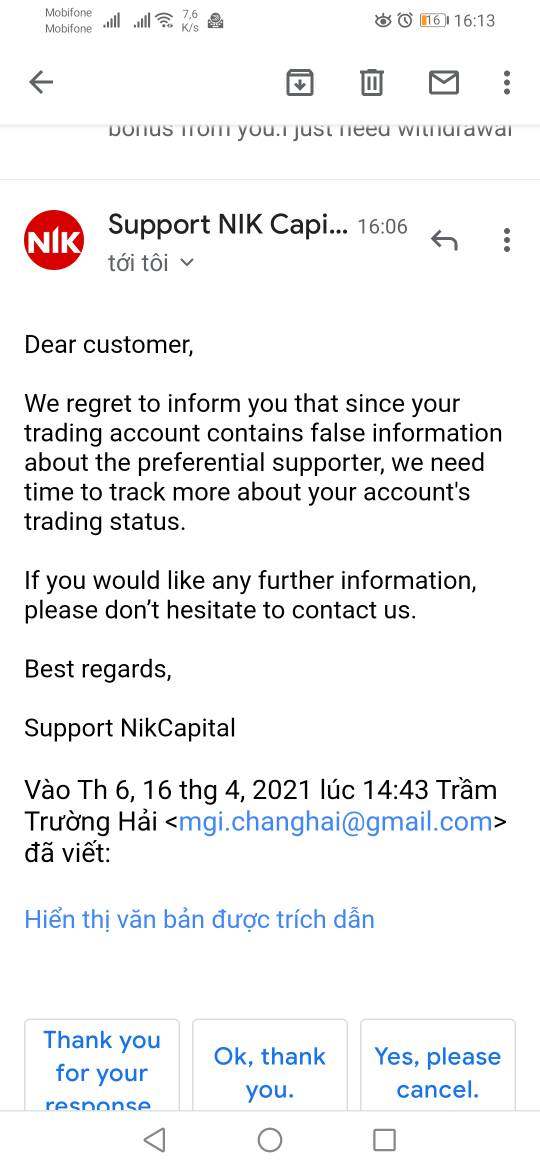Expand recipient details beside tới tôi
Image resolution: width=540 pixels, height=1170 pixels.
(x=187, y=263)
